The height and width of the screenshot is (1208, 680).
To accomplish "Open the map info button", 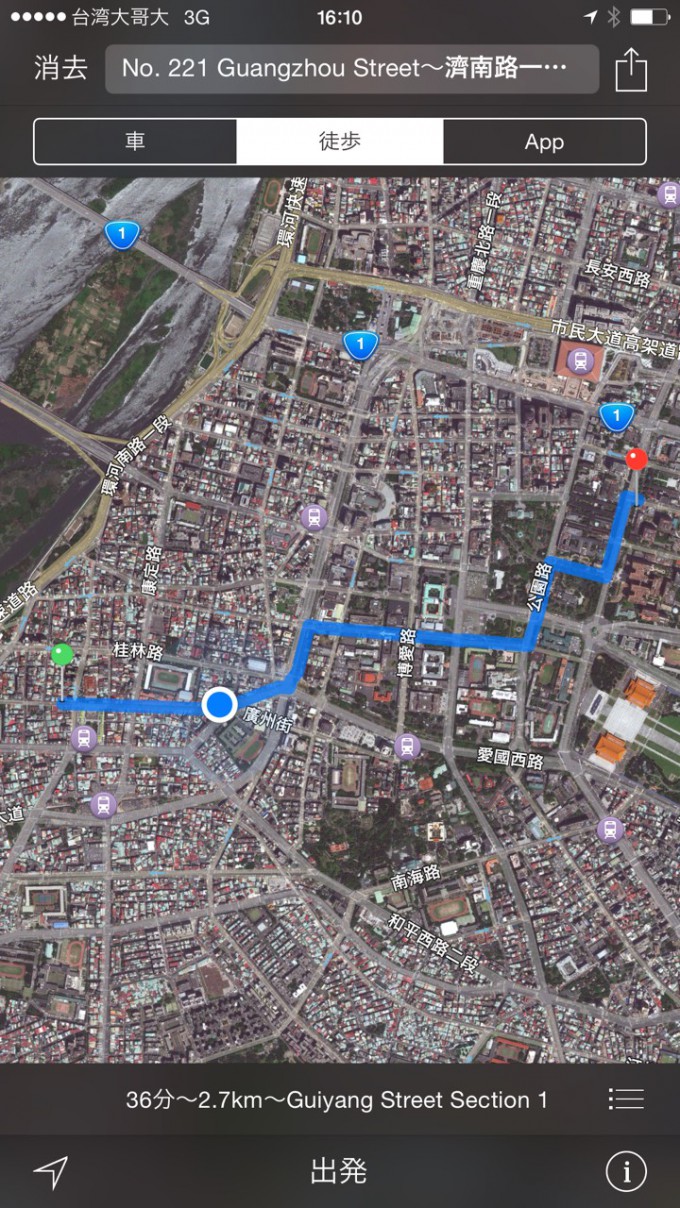I will click(626, 1171).
